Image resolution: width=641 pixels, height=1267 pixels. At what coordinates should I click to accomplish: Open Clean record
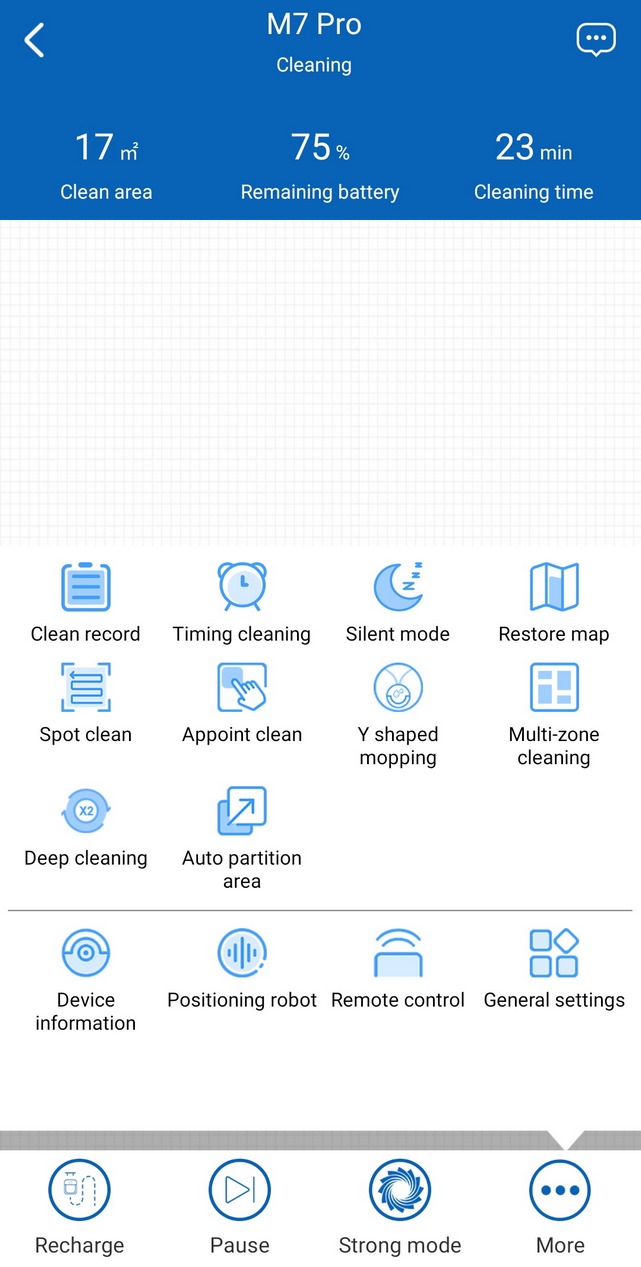(86, 603)
